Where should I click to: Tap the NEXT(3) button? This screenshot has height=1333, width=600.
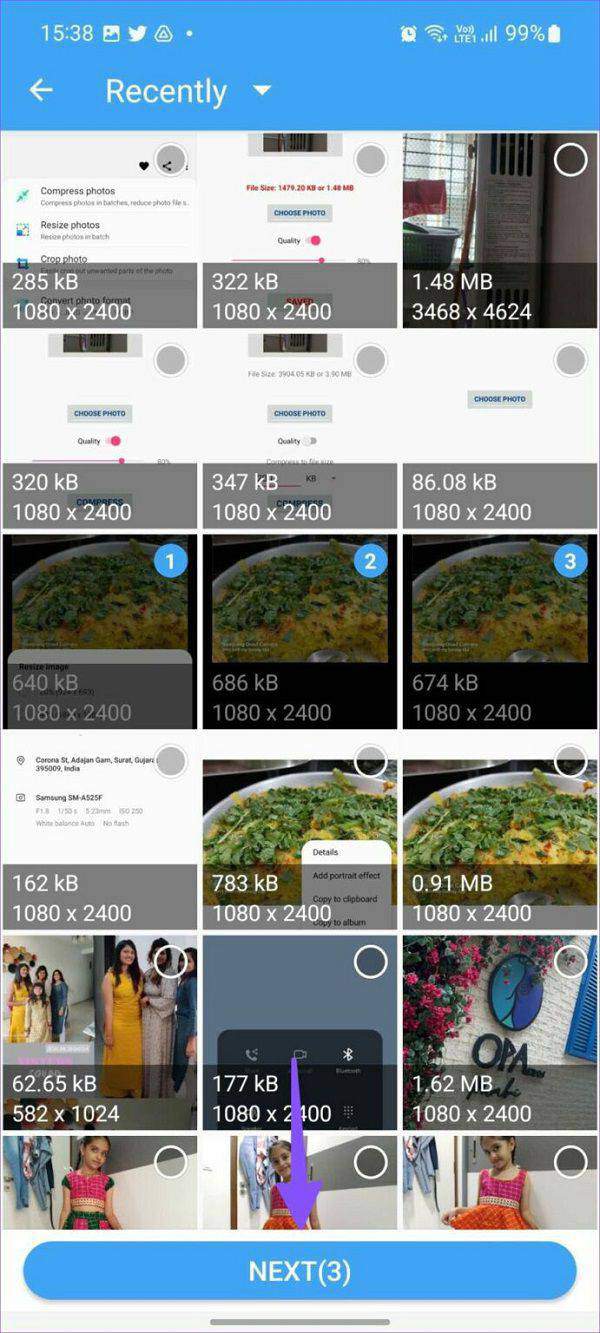tap(300, 1271)
